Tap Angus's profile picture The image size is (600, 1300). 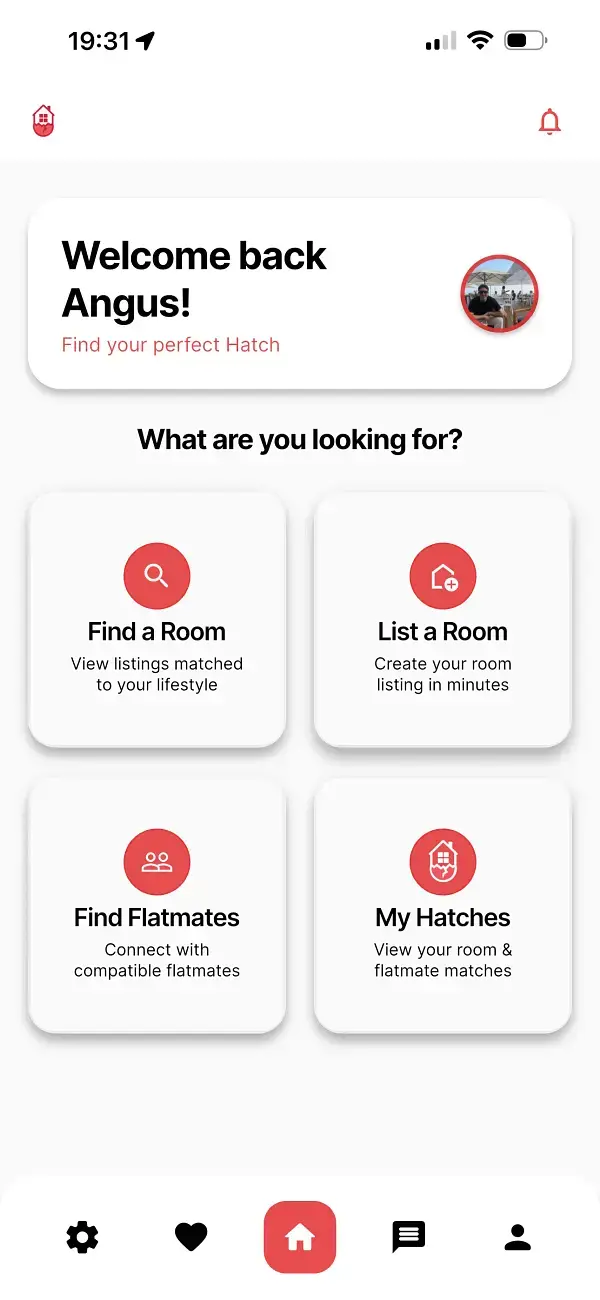499,294
